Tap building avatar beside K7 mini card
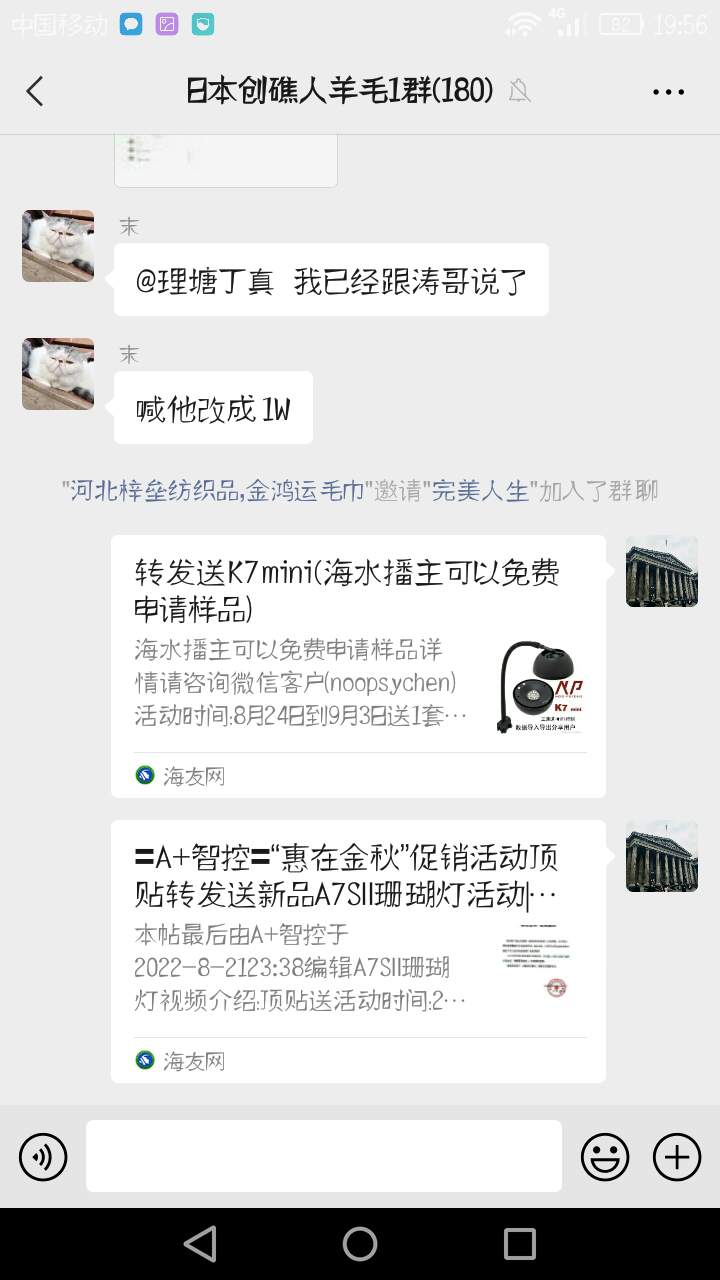This screenshot has height=1280, width=720. [661, 571]
